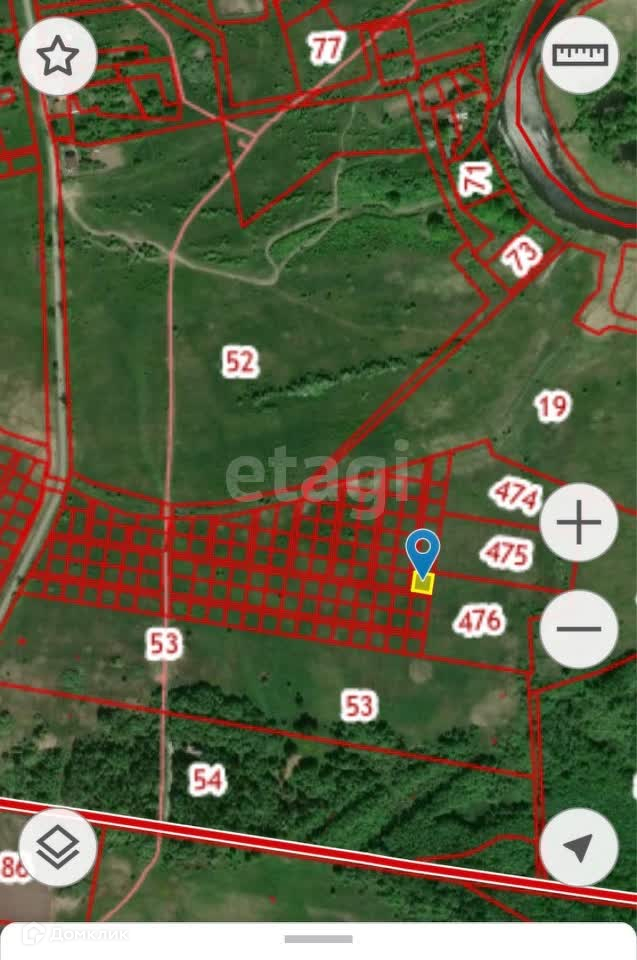Open the ruler measurement tool
The width and height of the screenshot is (637, 960).
[x=580, y=56]
